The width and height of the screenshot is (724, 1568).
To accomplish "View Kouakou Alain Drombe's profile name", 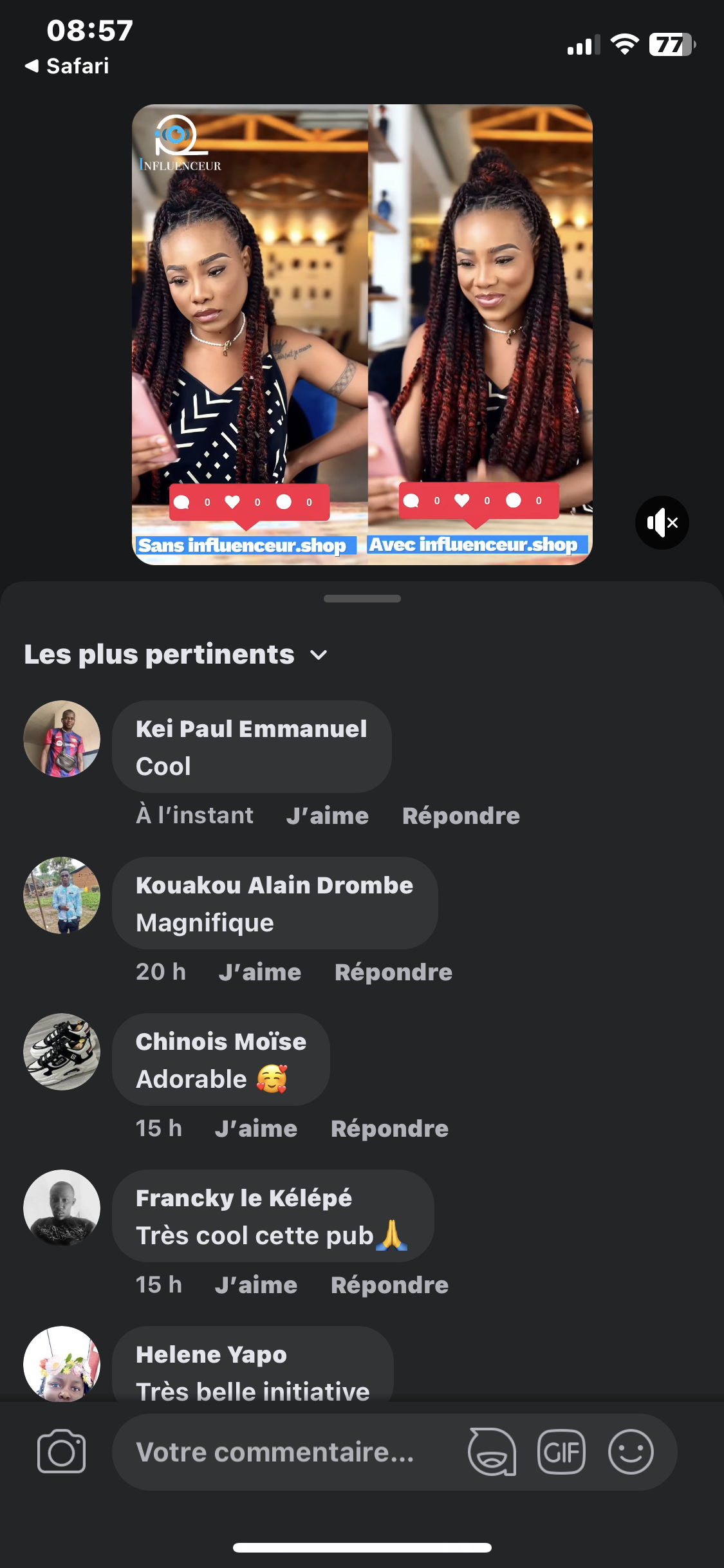I will point(274,885).
